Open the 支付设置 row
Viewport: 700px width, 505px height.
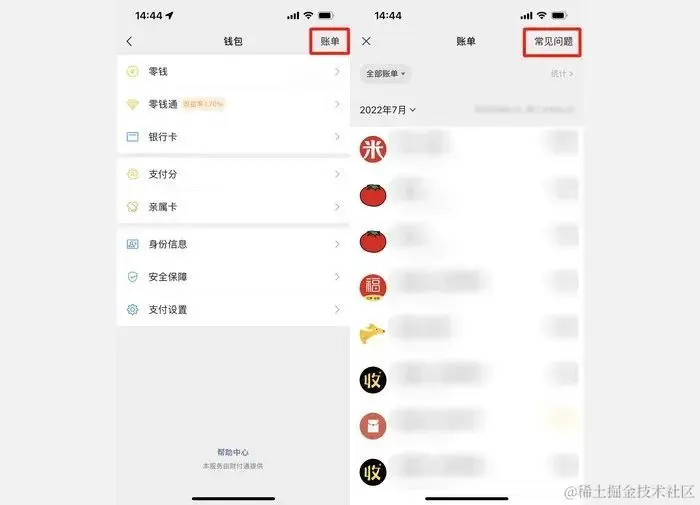click(x=232, y=310)
